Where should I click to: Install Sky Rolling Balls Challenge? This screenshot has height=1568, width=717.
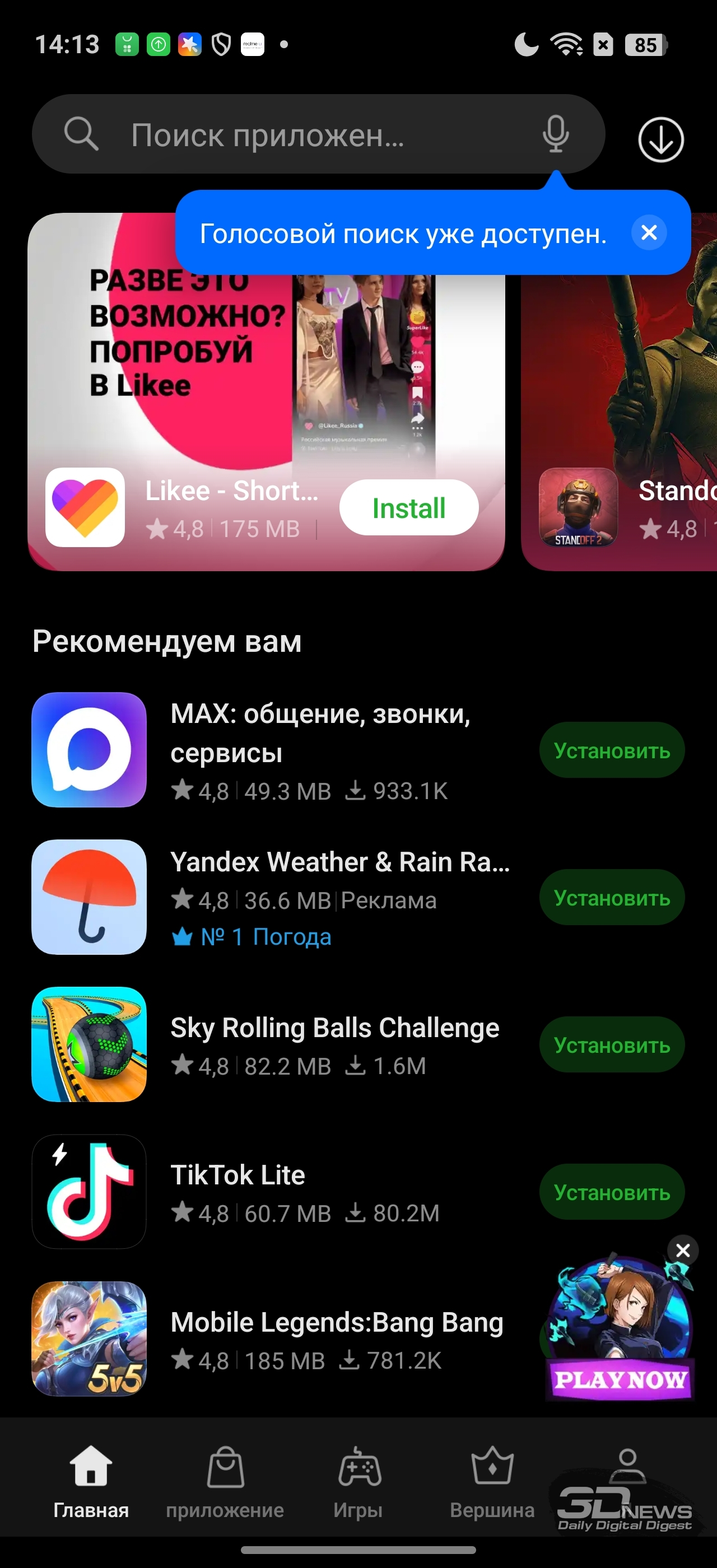611,1045
